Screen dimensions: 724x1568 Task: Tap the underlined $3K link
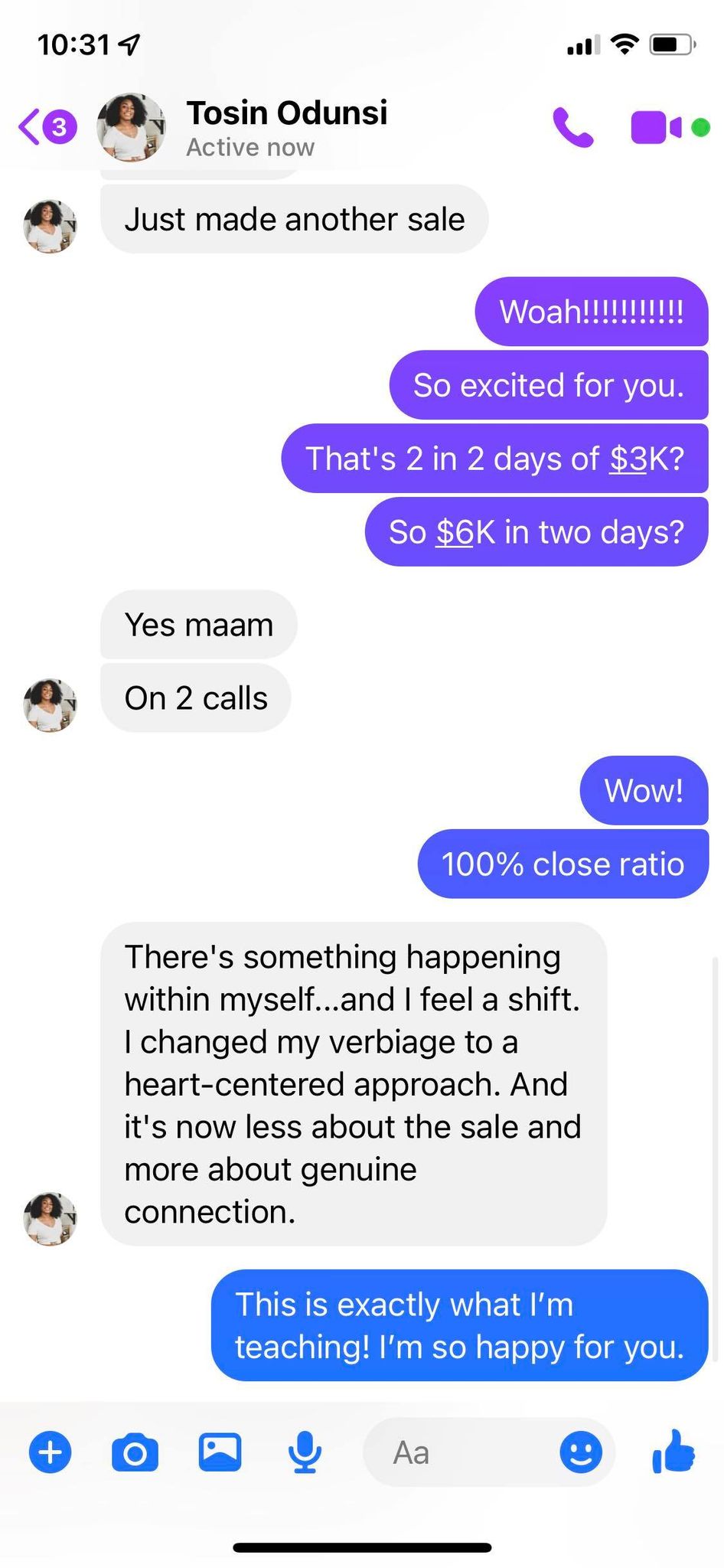[628, 459]
